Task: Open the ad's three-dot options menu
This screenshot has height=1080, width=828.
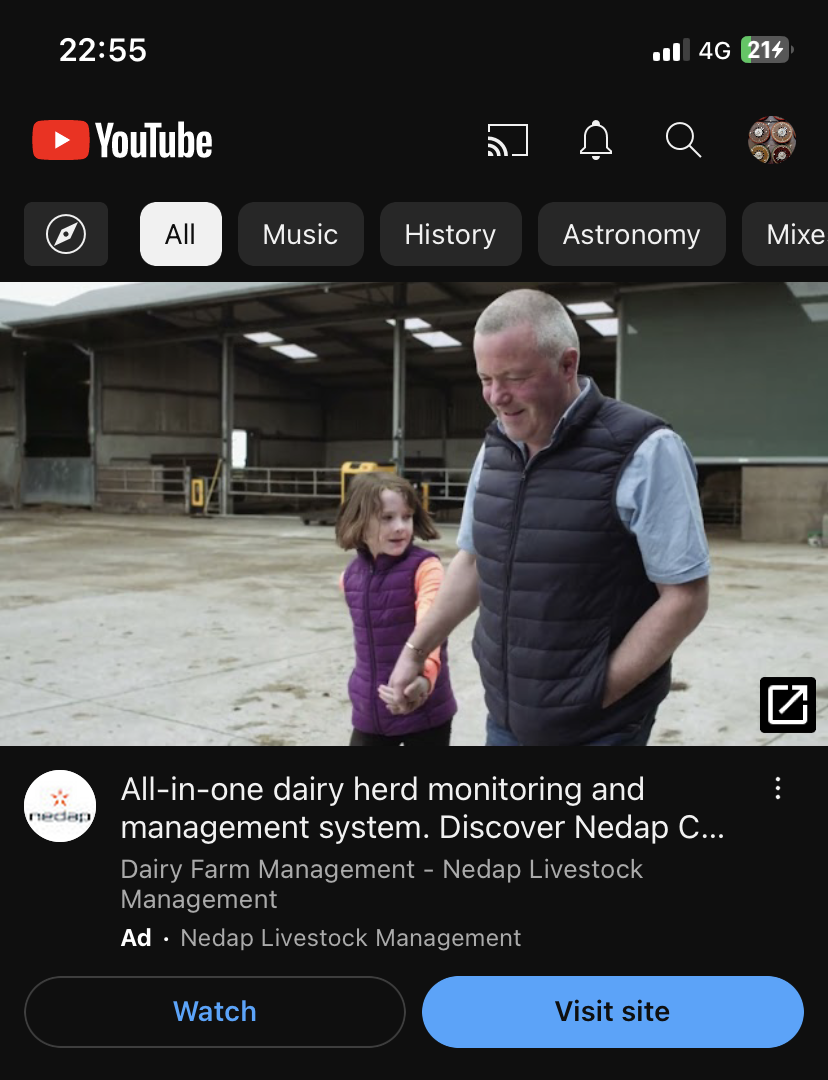Action: [778, 789]
